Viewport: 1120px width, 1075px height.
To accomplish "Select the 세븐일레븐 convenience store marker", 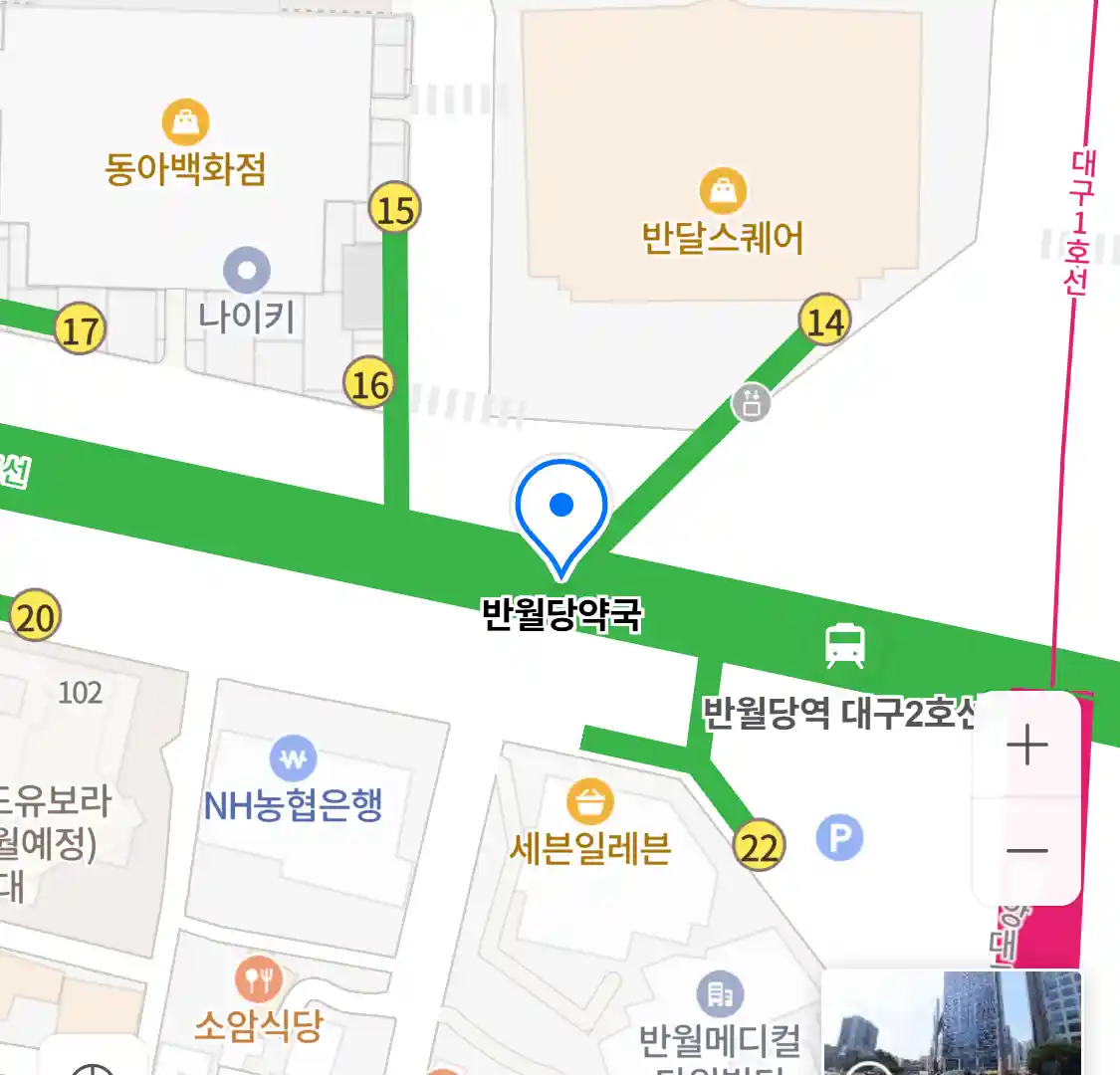I will point(589,802).
